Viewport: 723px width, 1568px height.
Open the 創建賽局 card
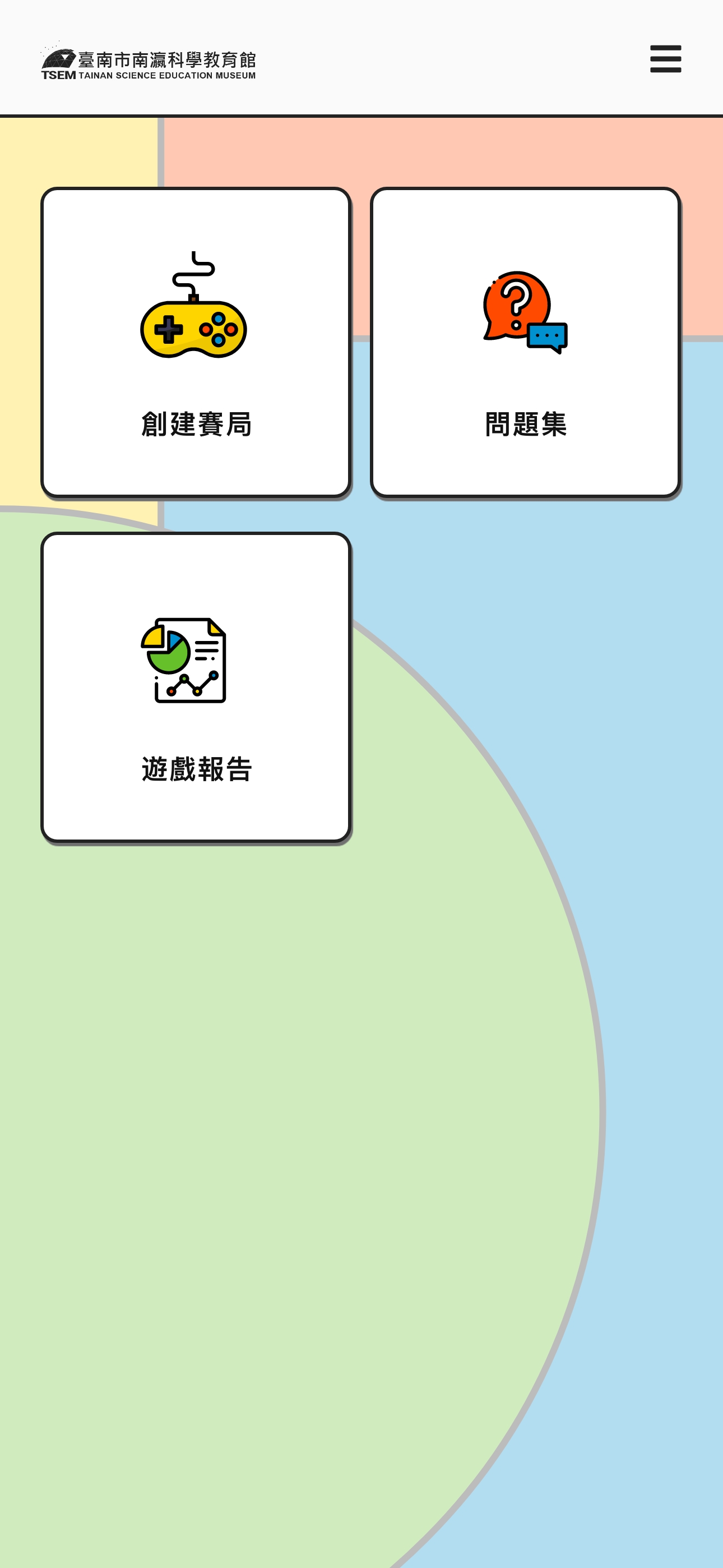coord(196,343)
